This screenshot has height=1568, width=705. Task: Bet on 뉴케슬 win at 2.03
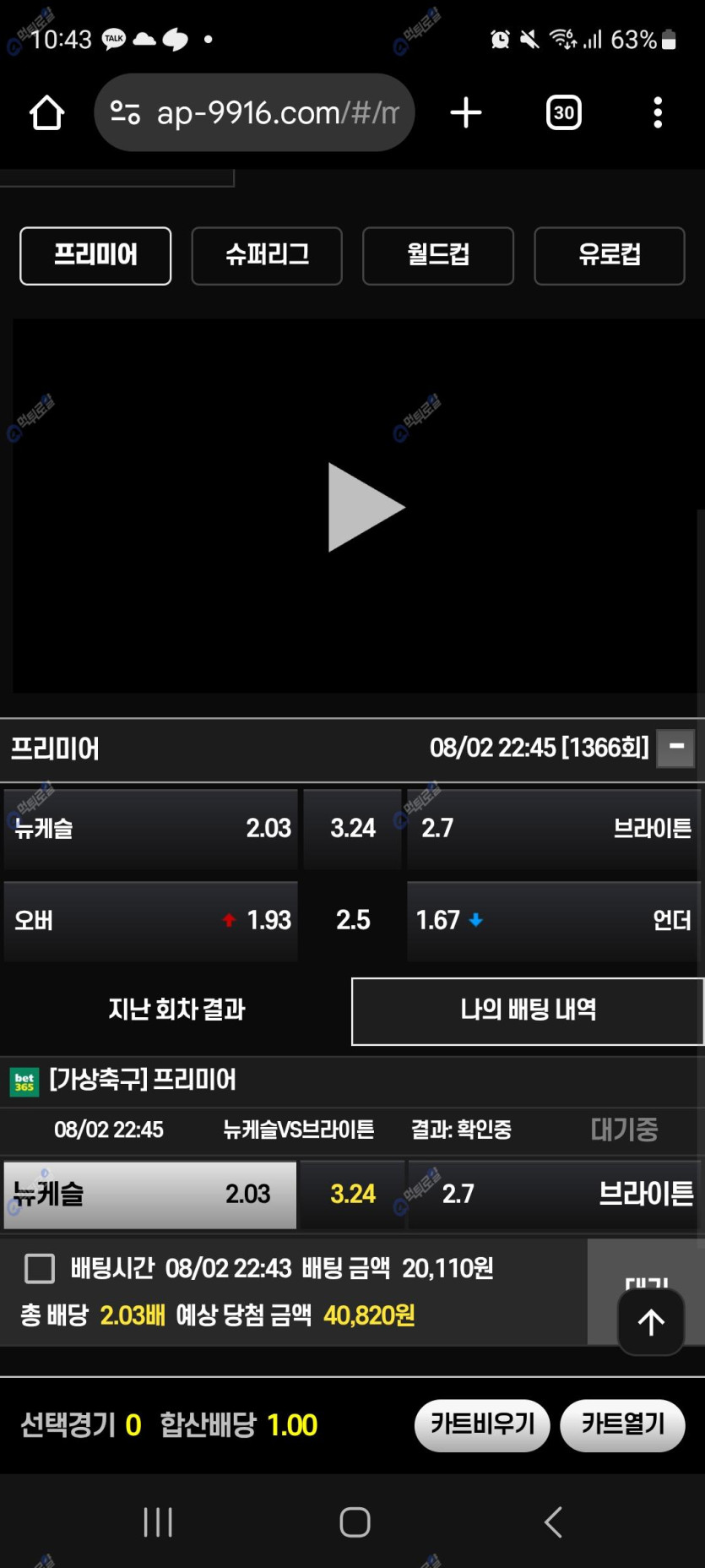151,828
